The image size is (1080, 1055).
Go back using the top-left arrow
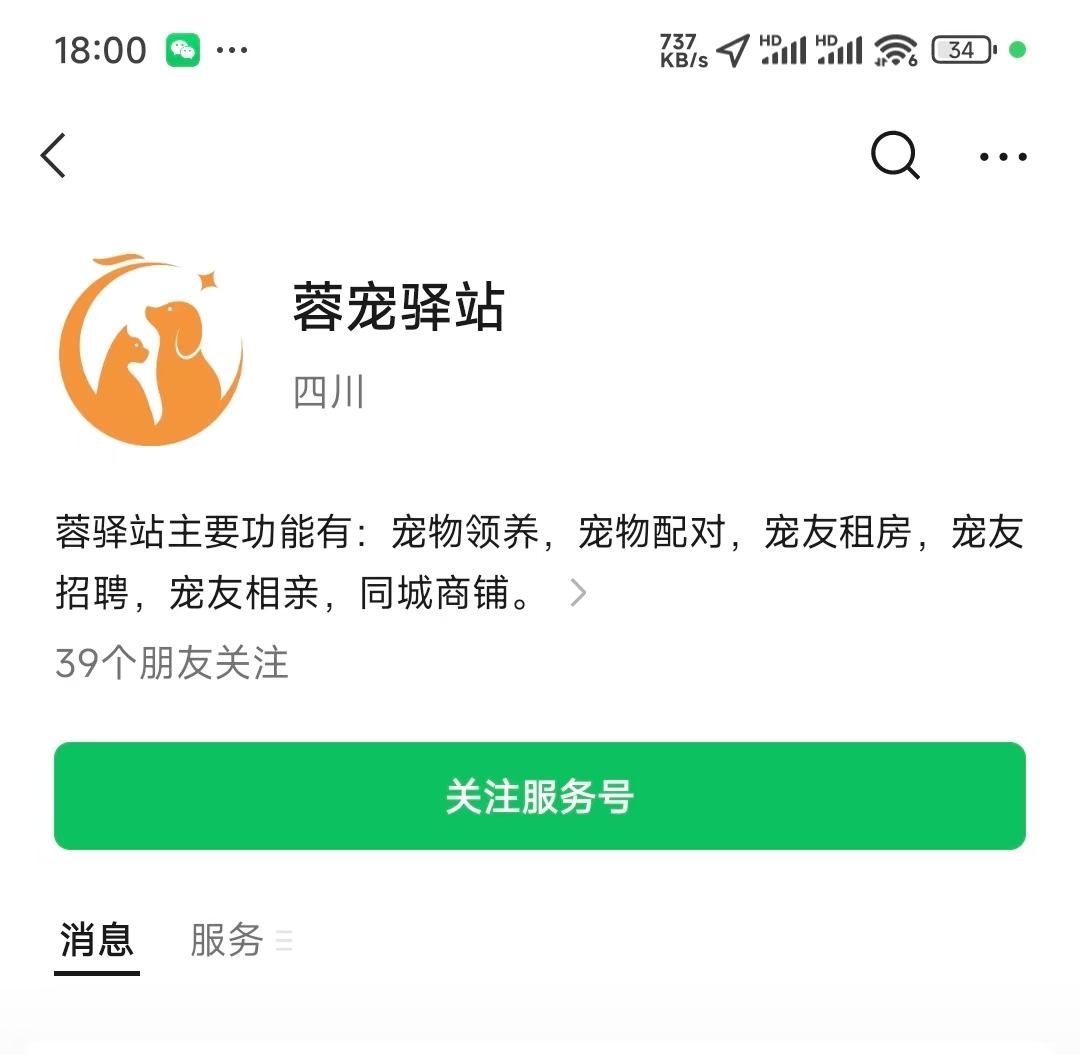pyautogui.click(x=54, y=156)
